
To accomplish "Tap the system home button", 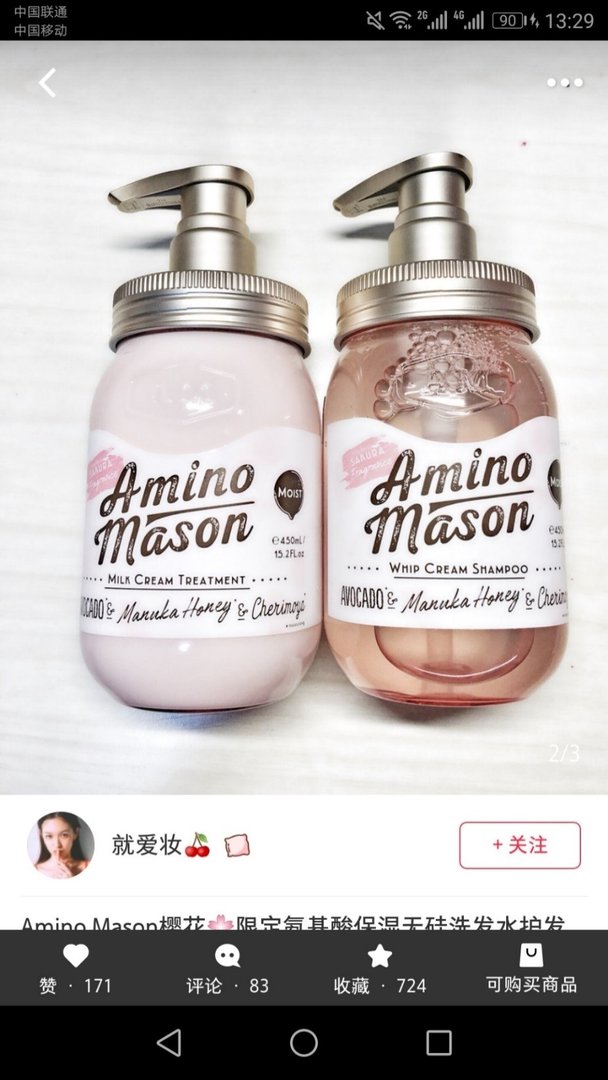I will click(304, 1043).
